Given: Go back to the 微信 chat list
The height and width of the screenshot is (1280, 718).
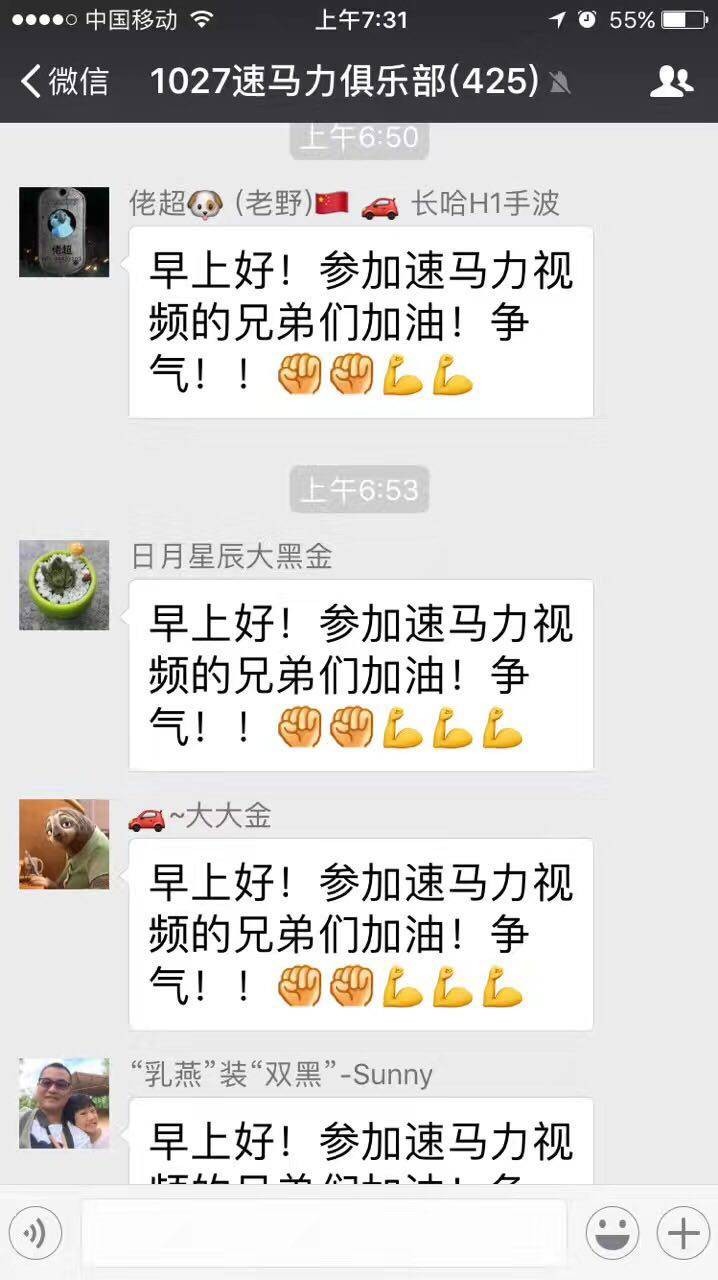Looking at the screenshot, I should 65,82.
